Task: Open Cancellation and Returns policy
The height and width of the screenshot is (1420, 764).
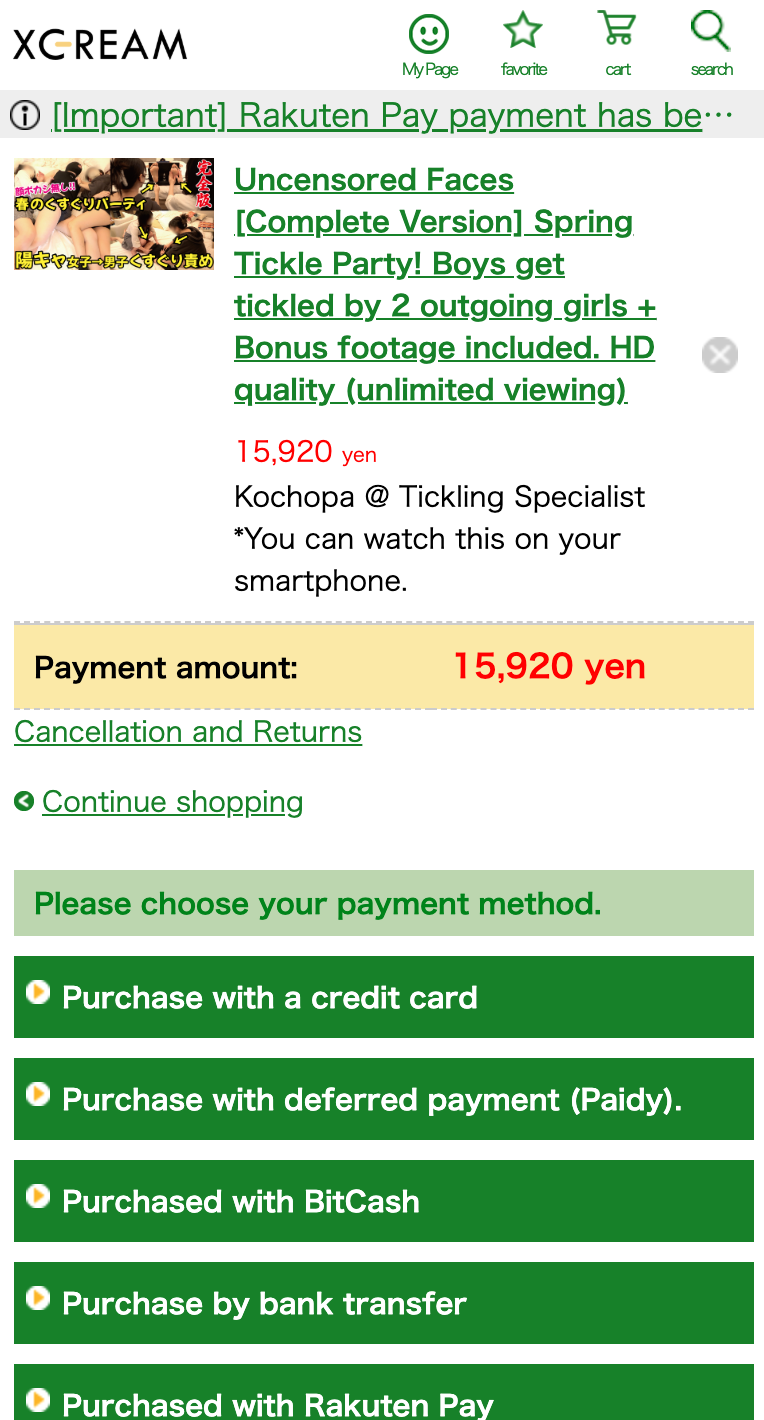Action: [x=188, y=731]
